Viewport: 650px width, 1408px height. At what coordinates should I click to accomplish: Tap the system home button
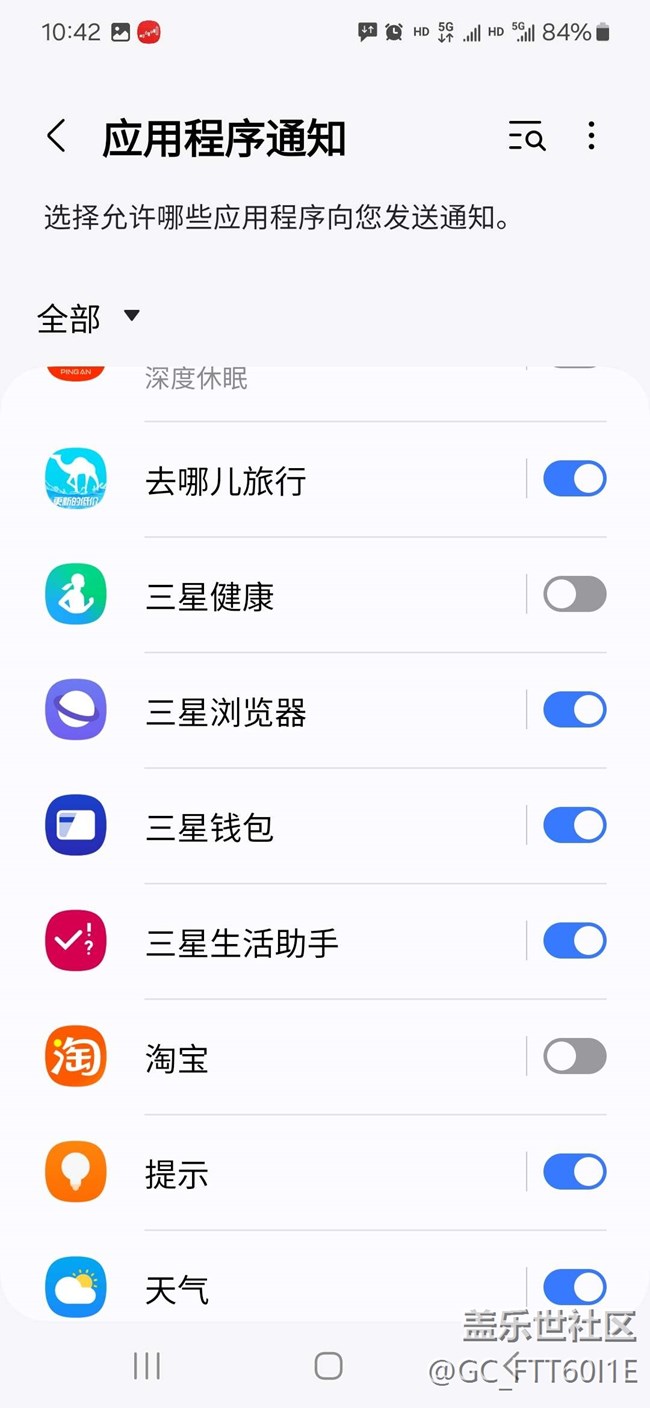[328, 1366]
